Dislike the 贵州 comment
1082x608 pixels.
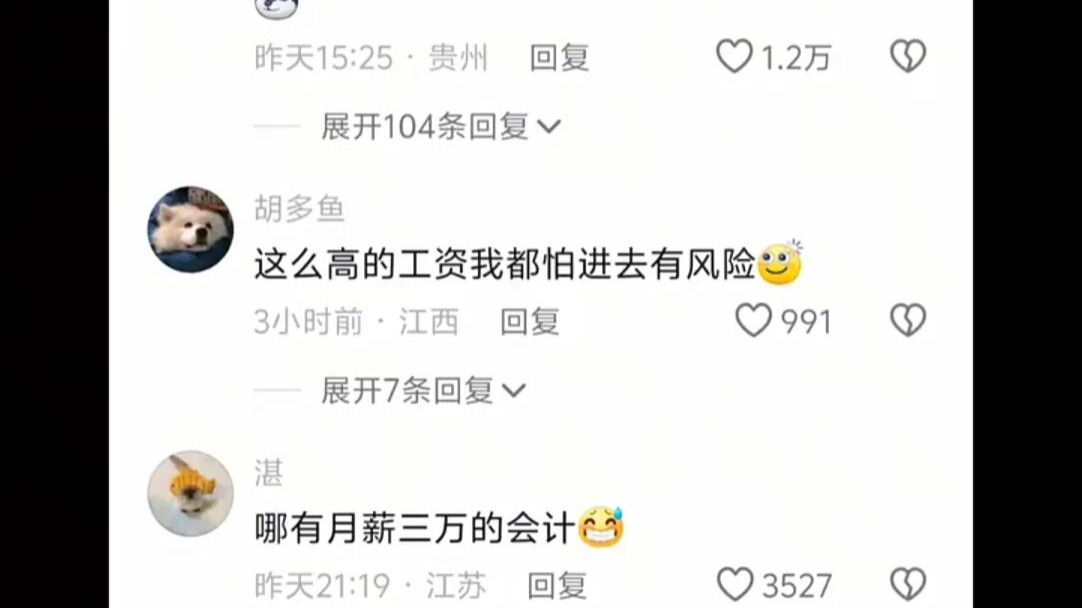pos(908,57)
